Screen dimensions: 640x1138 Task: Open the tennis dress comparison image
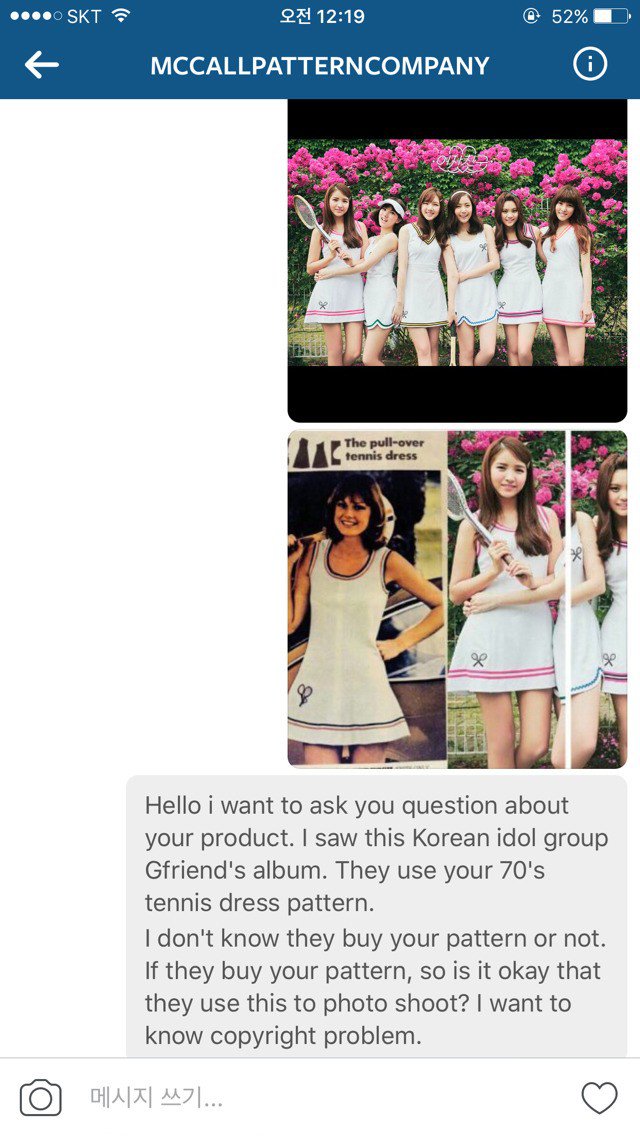457,598
